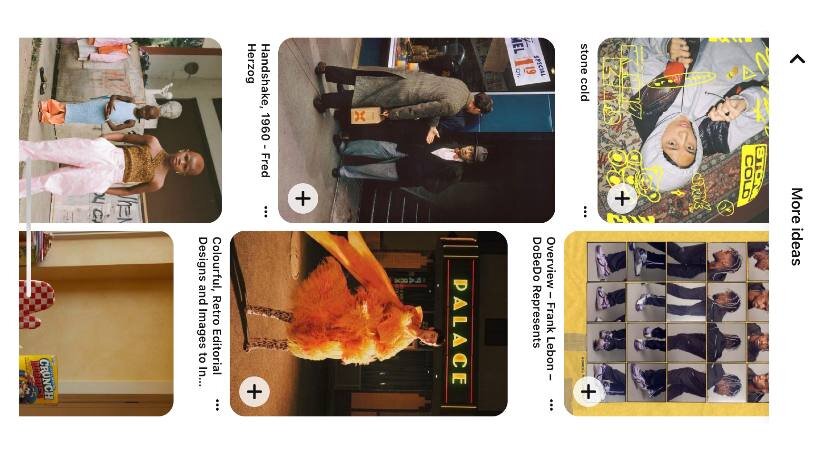Open the pin of people in pink trousers
The height and width of the screenshot is (460, 828).
[120, 130]
